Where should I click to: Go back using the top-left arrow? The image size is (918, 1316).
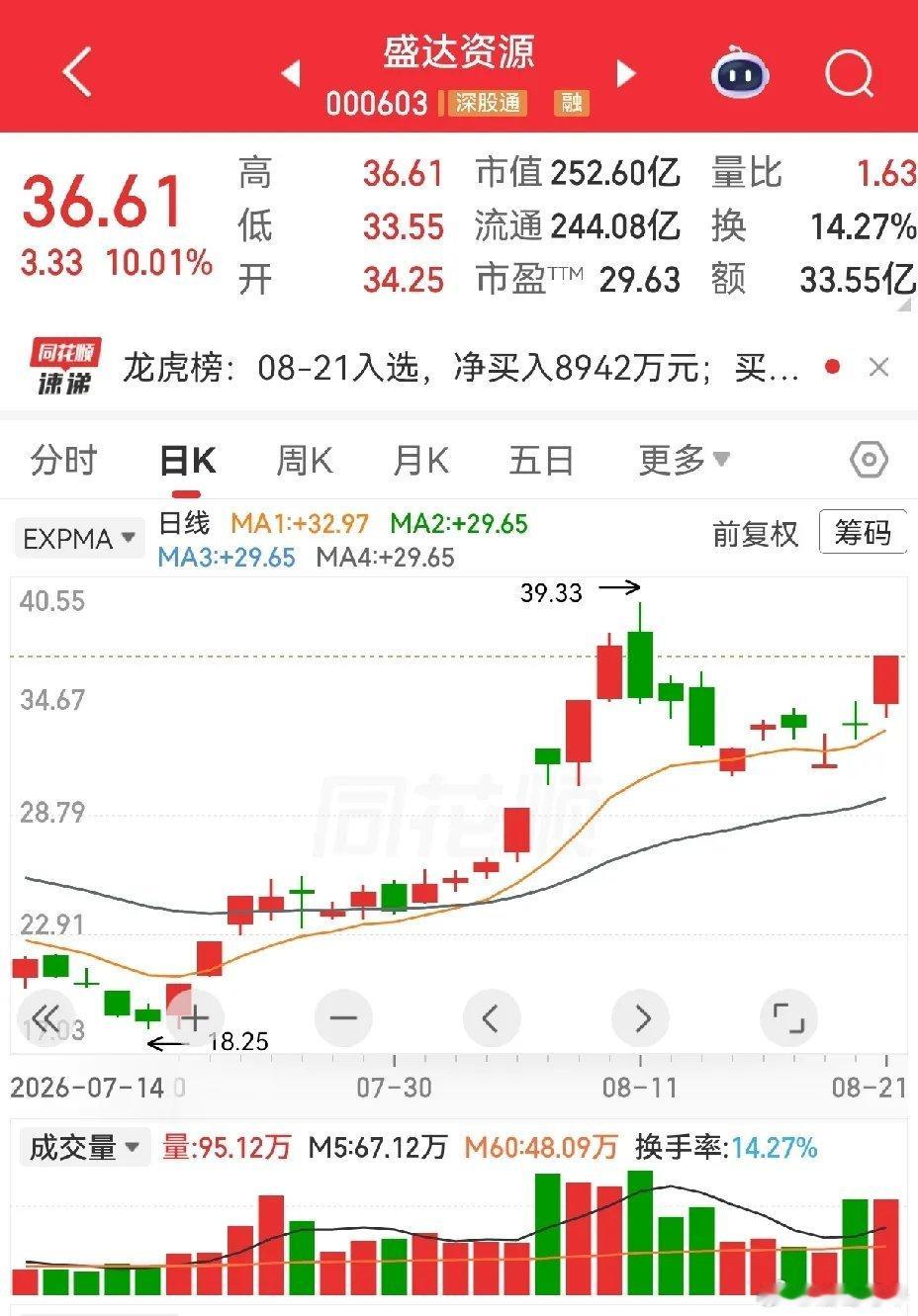(x=76, y=72)
